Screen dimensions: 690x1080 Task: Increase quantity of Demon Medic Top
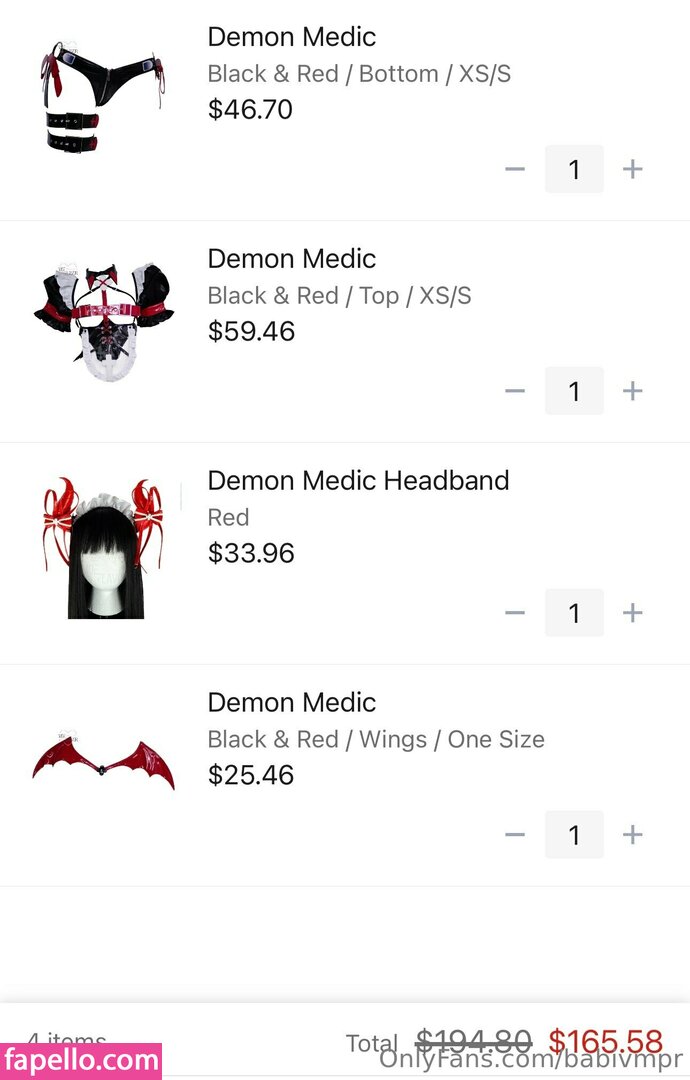[x=632, y=391]
